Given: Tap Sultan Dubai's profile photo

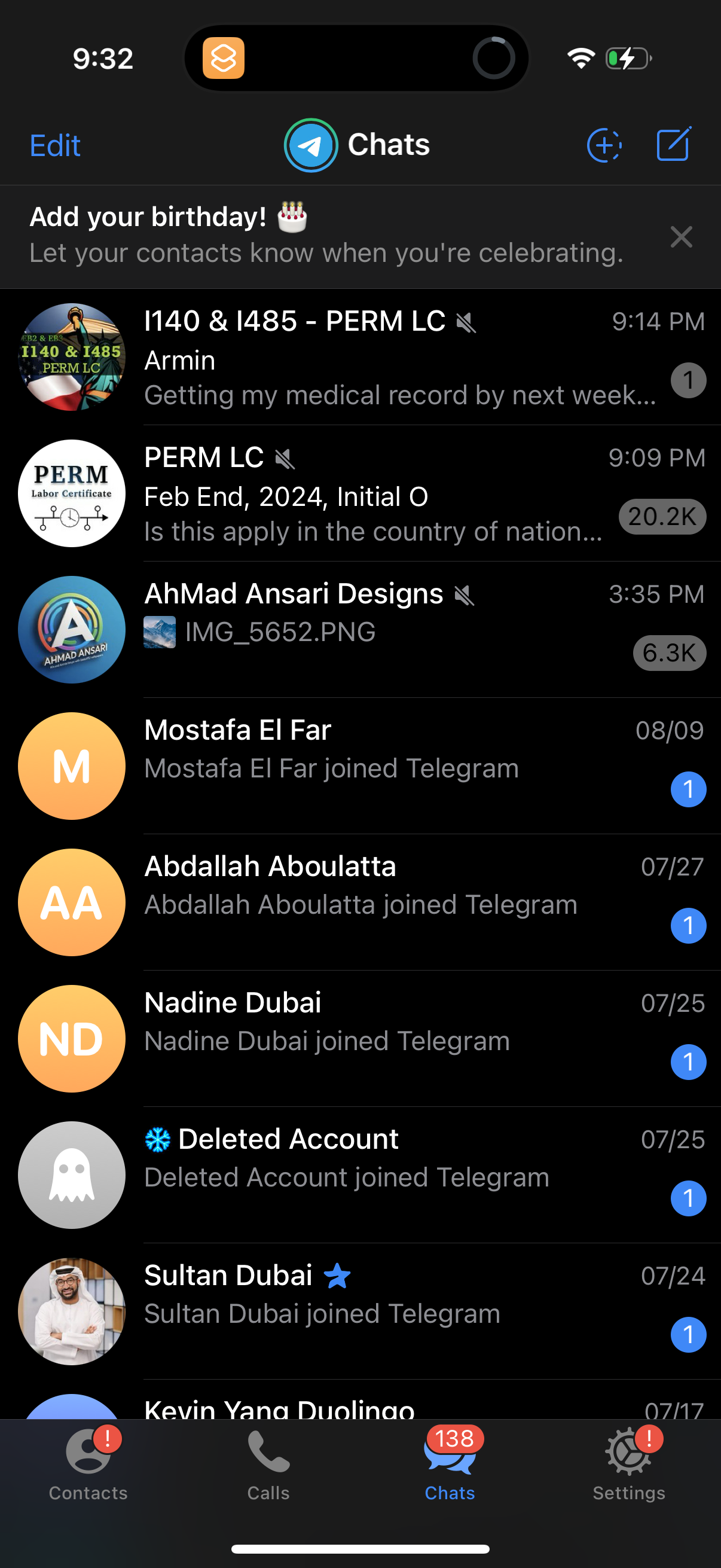Looking at the screenshot, I should click(71, 1312).
